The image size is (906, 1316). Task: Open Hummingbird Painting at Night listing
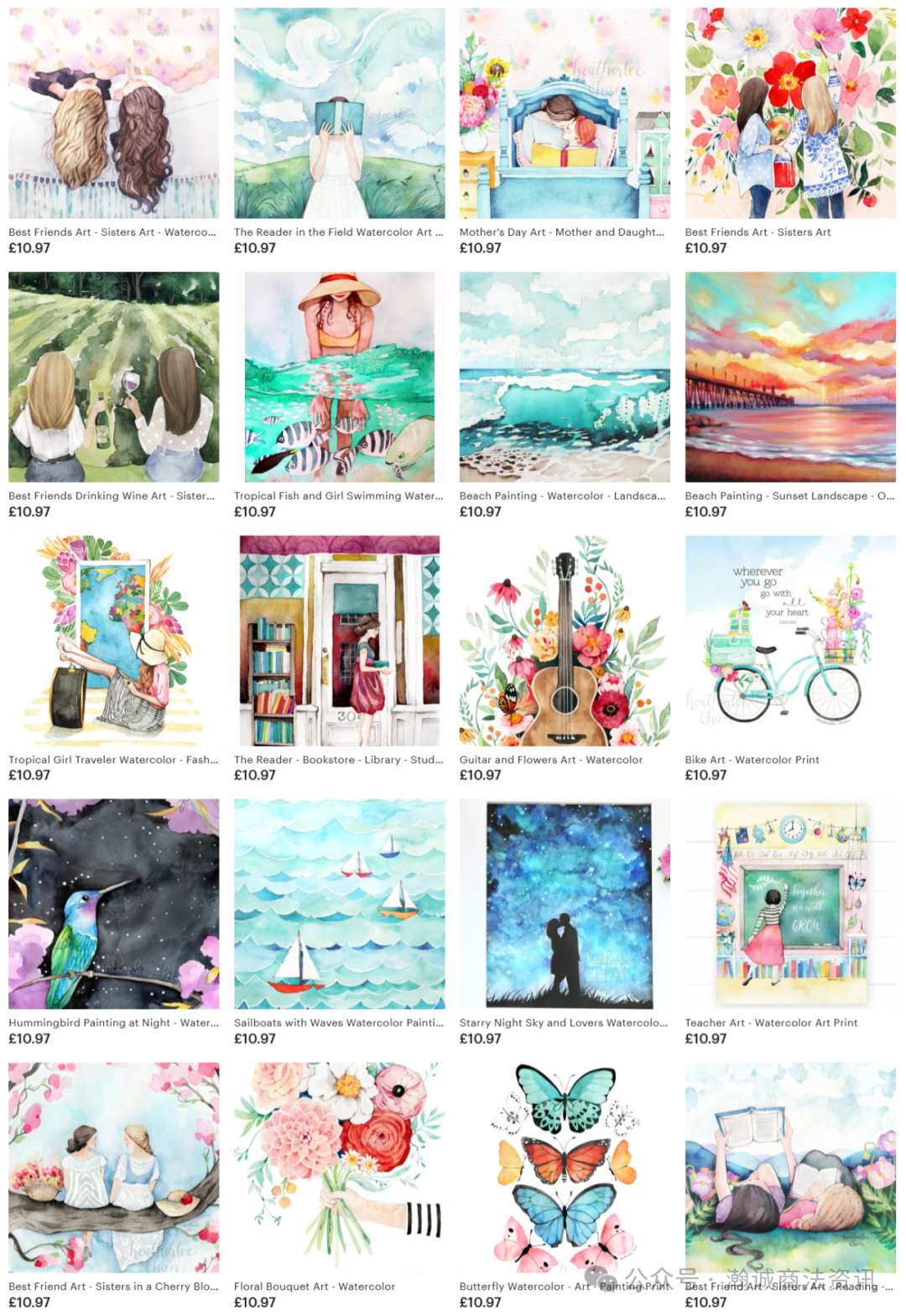113,904
